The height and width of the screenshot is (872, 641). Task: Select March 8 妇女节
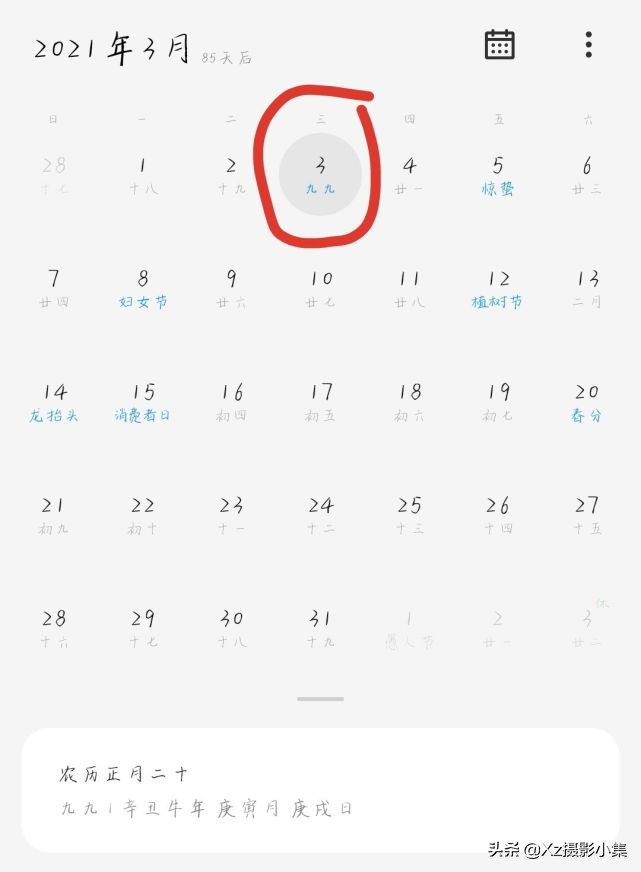point(143,288)
